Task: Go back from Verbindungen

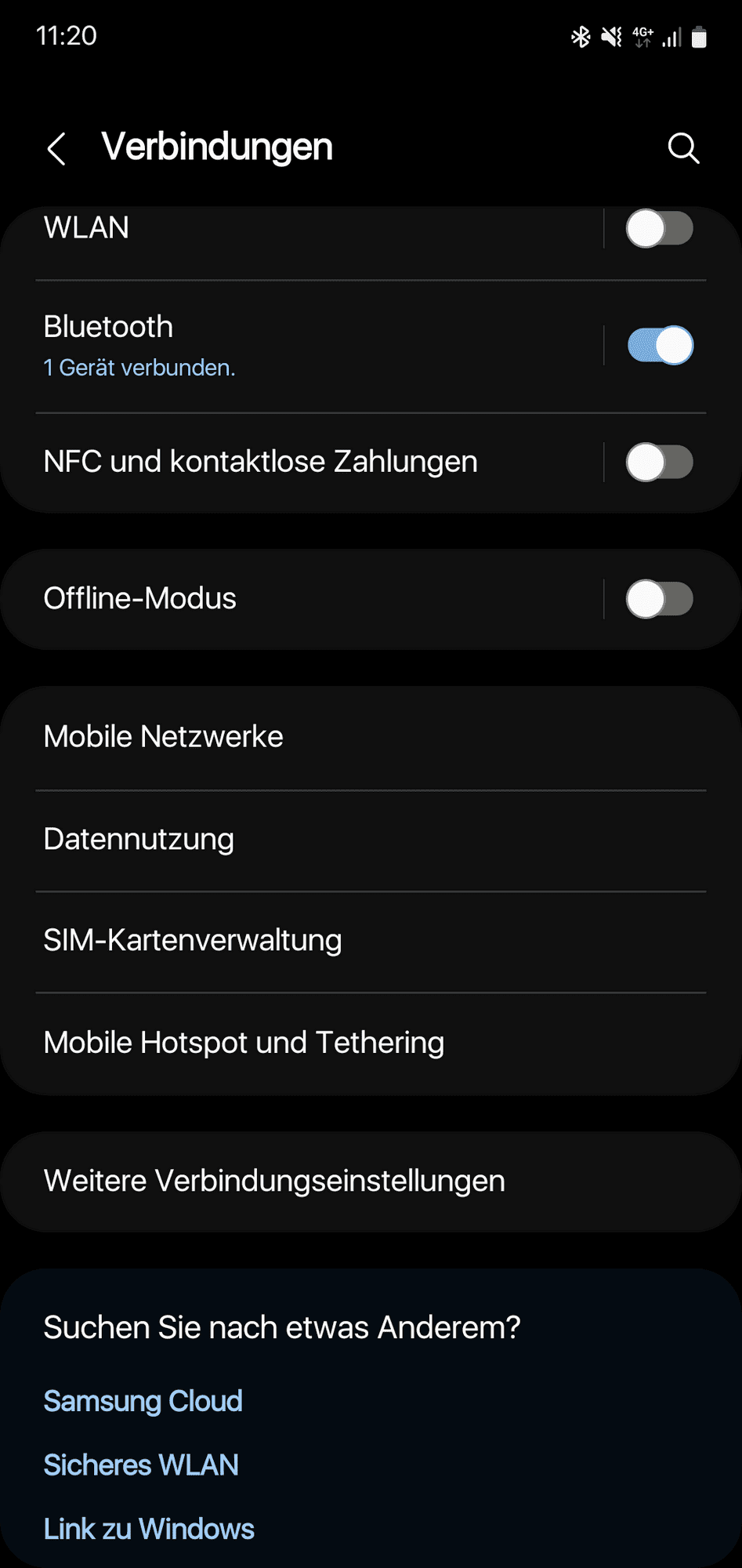Action: click(x=56, y=148)
